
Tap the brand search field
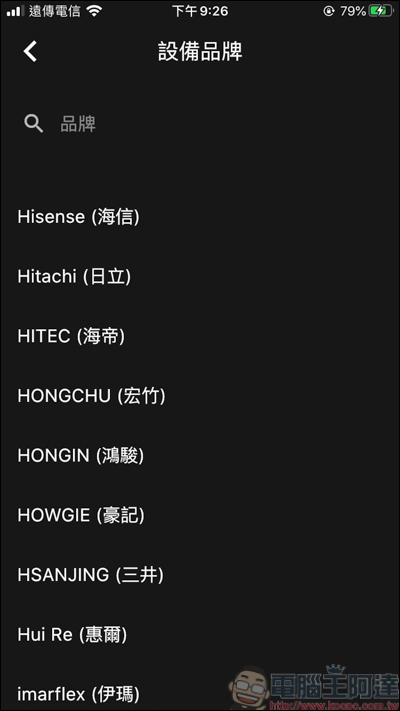click(200, 123)
